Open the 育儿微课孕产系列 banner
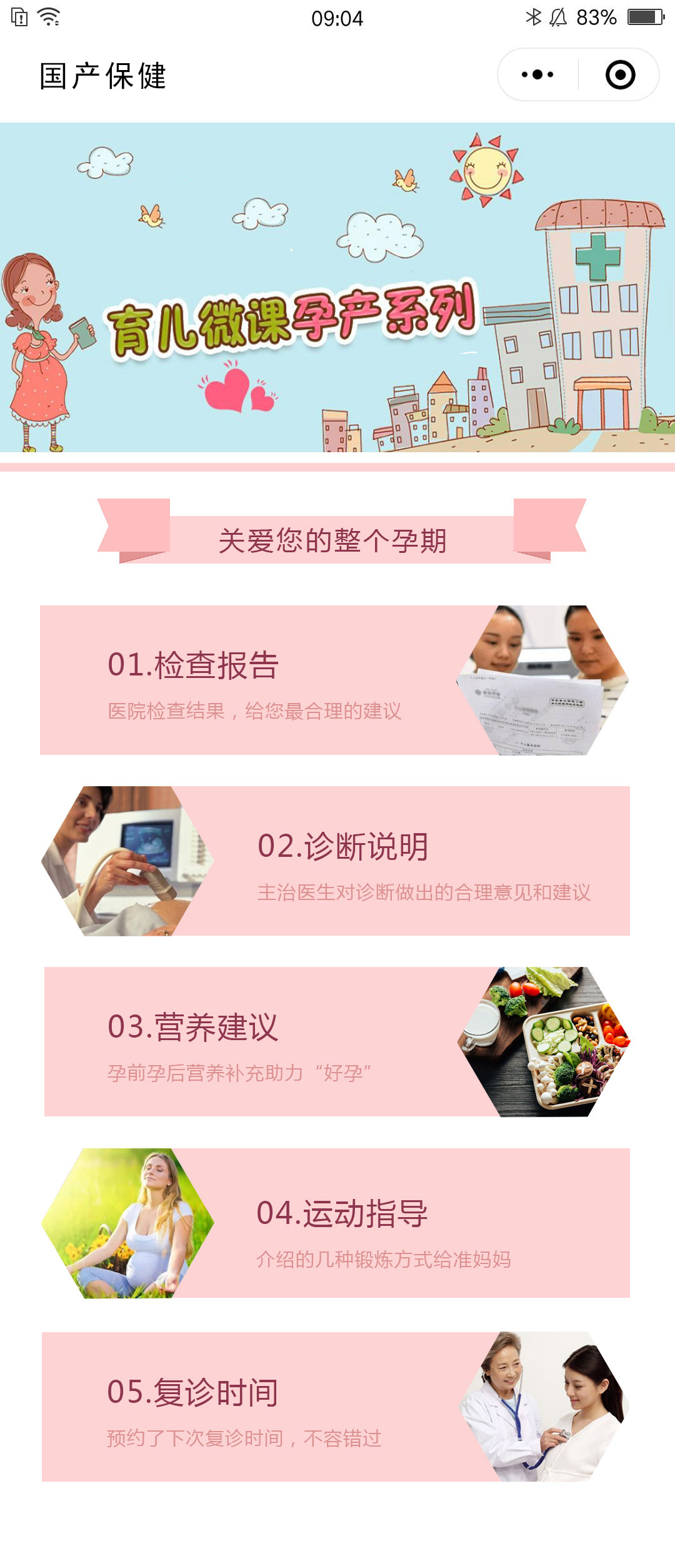Image resolution: width=675 pixels, height=1568 pixels. point(337,288)
